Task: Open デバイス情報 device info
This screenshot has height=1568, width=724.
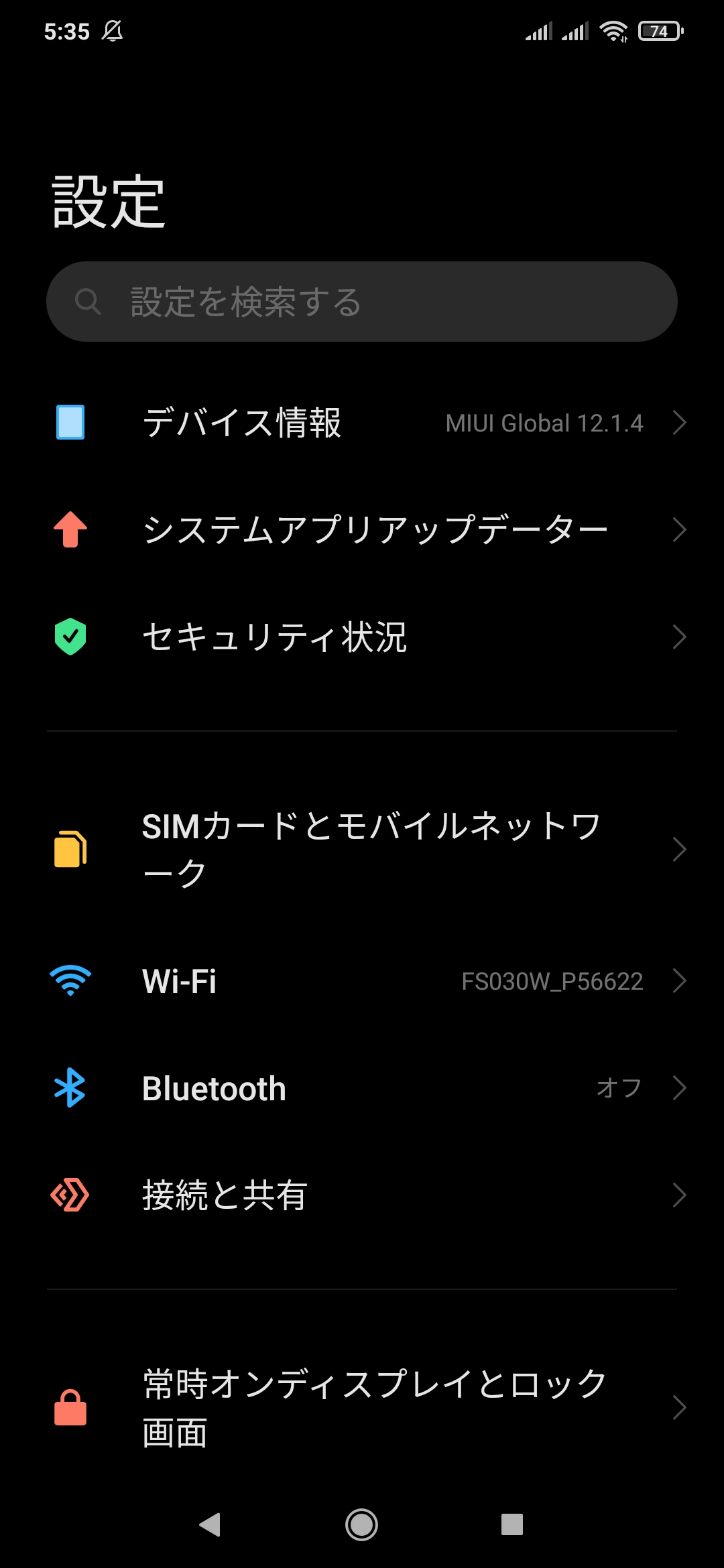Action: [x=362, y=423]
